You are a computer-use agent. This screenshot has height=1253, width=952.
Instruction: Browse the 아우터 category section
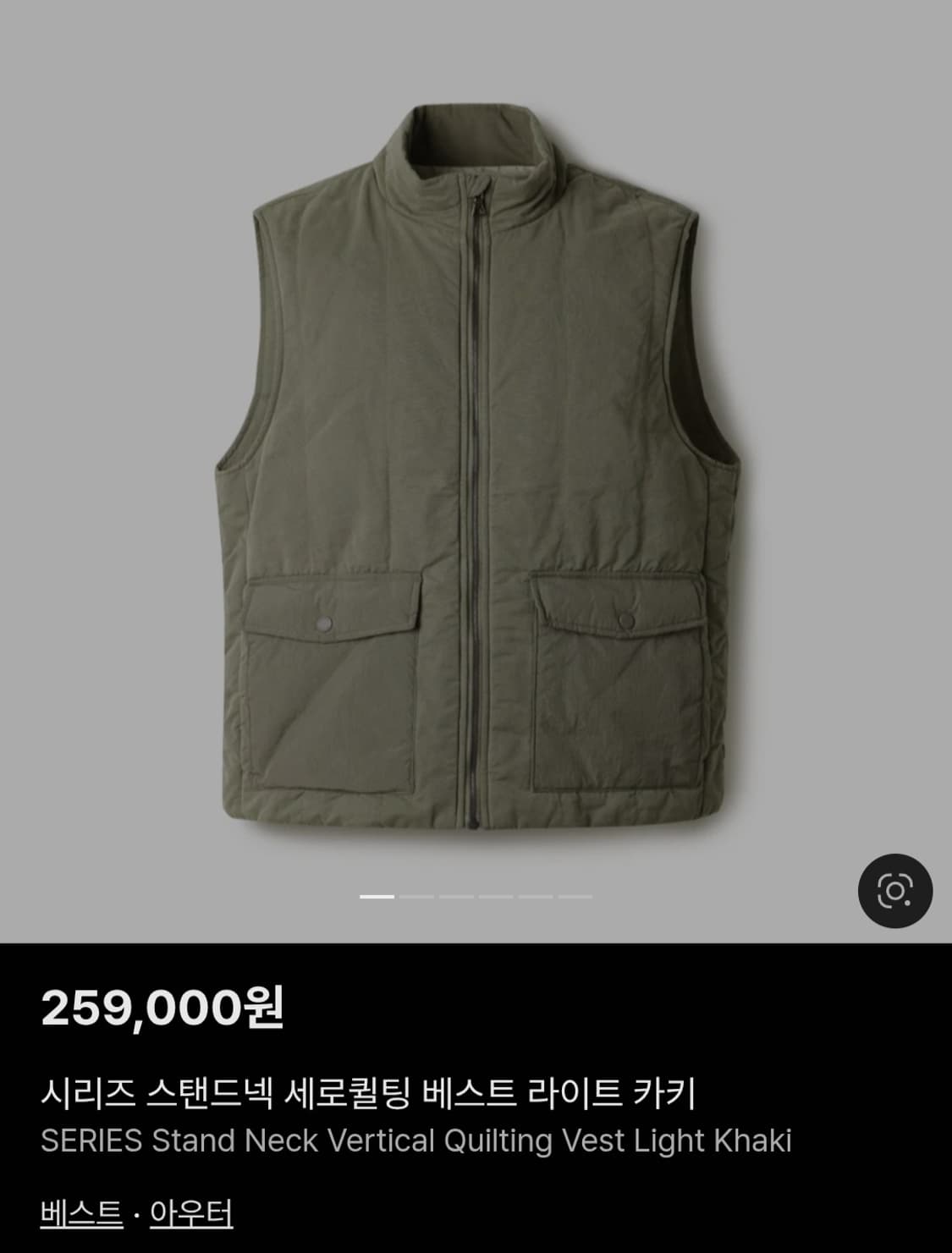(x=190, y=1213)
